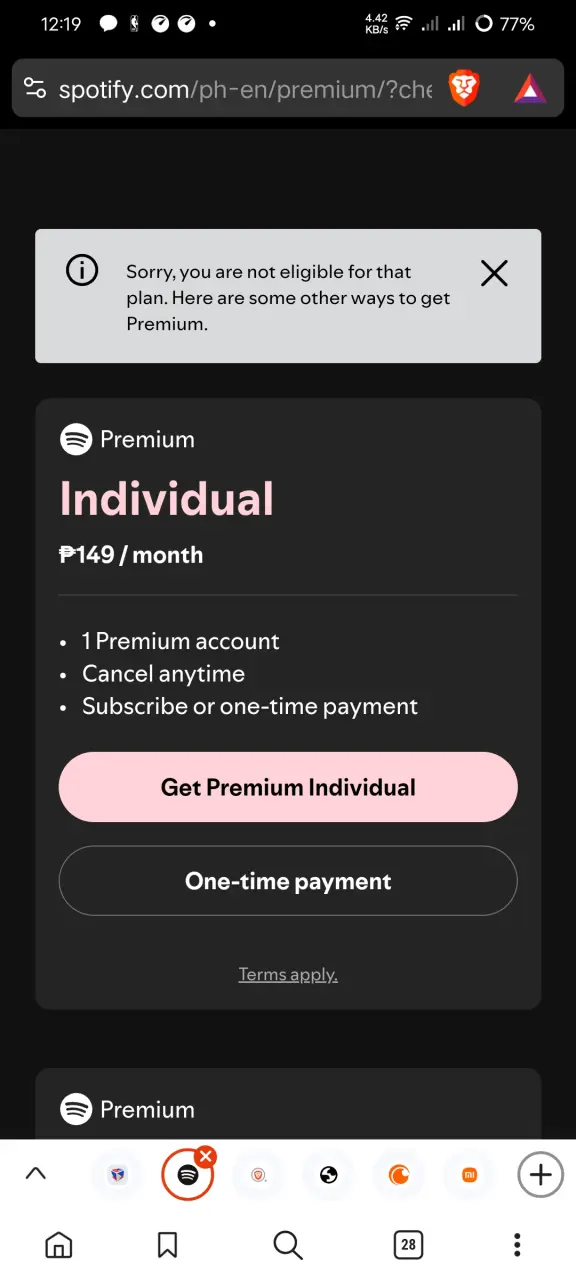Open the bookmarks icon
This screenshot has height=1280, width=576.
(168, 1244)
